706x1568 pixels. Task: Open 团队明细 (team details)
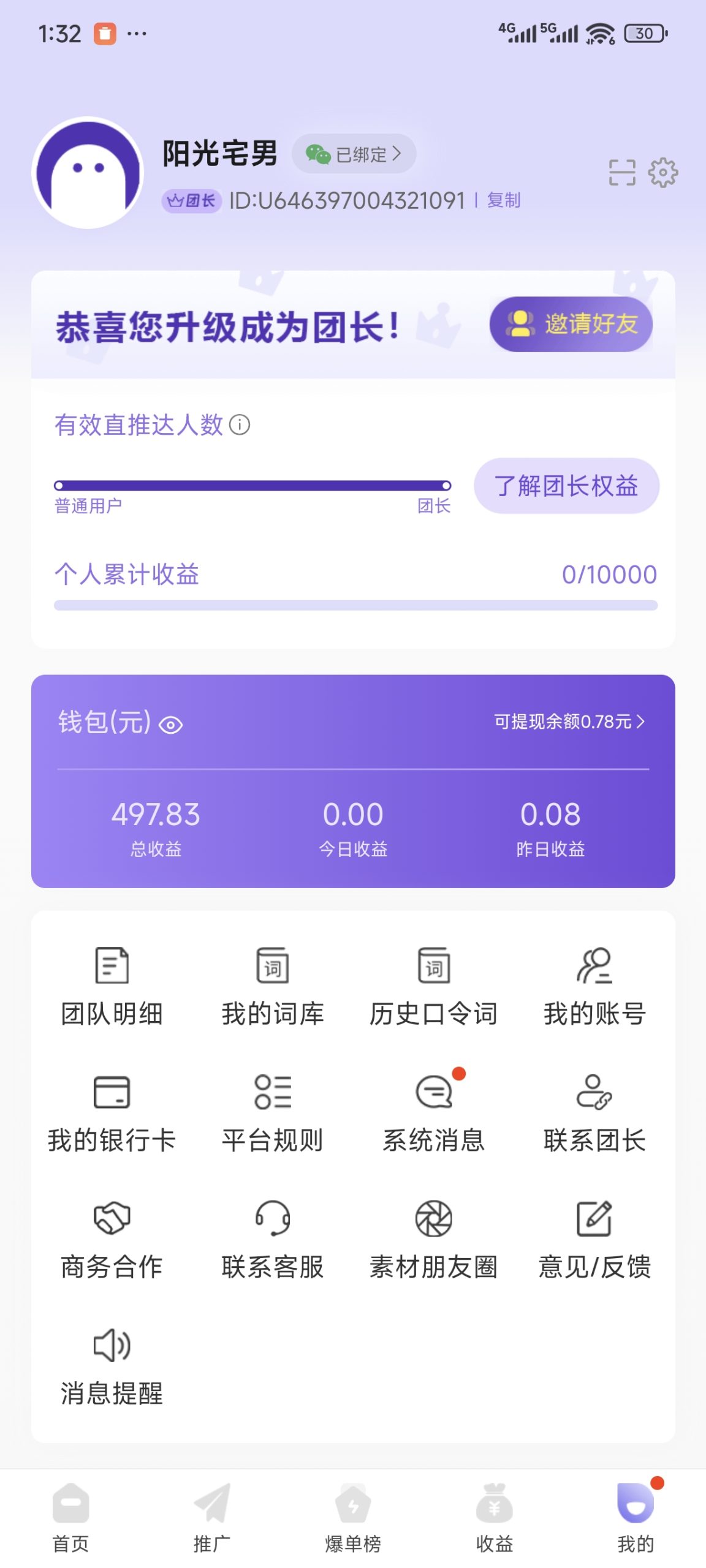[x=112, y=984]
